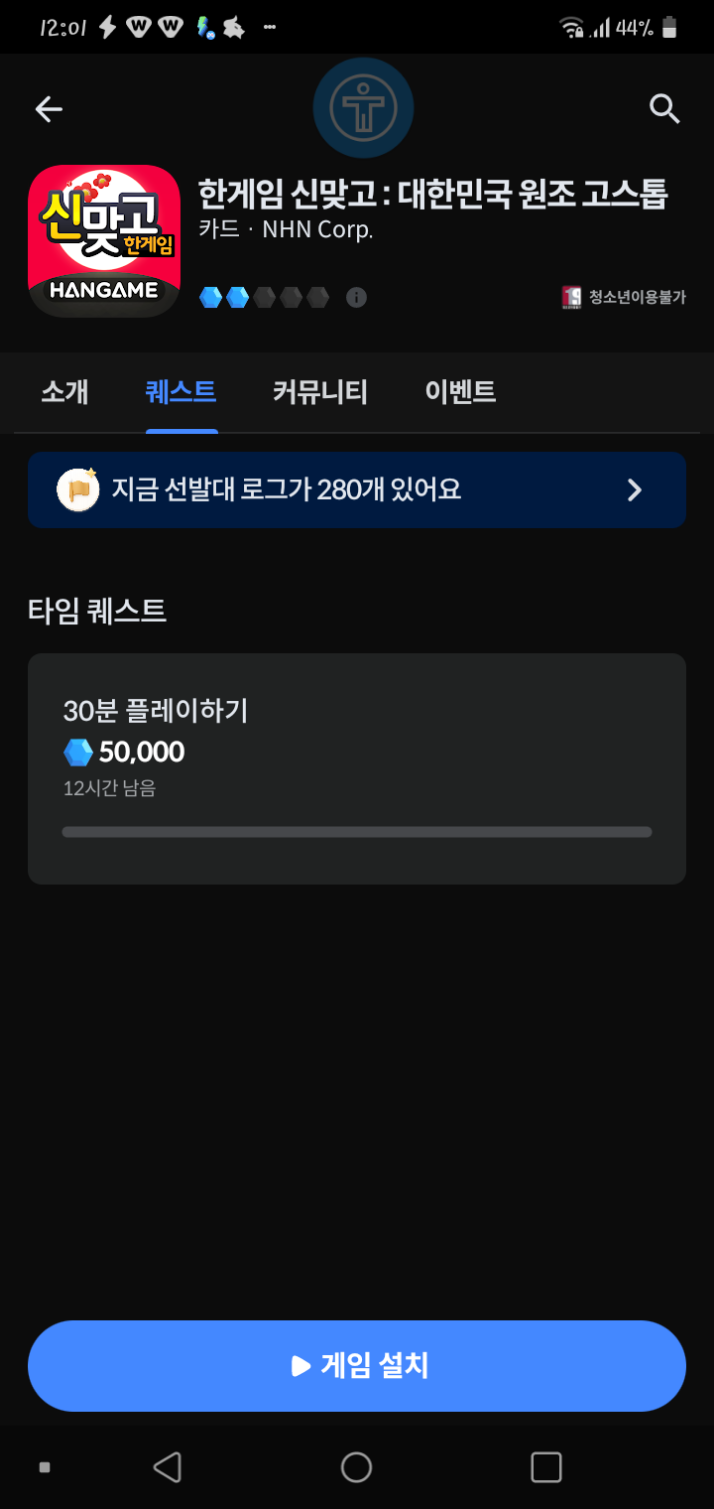Tap the 게임 설치 button
The height and width of the screenshot is (1509, 714).
click(x=357, y=1366)
